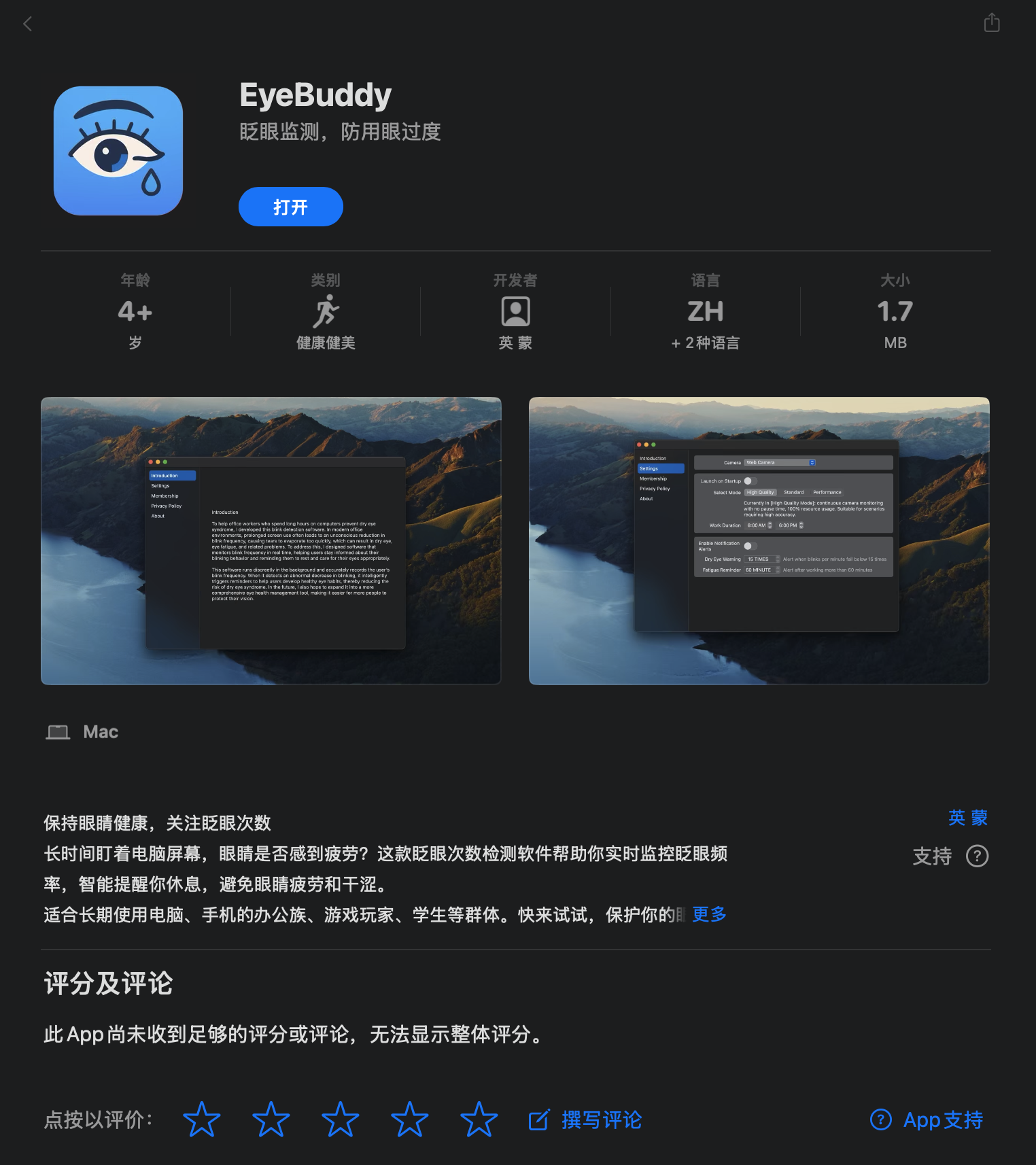Rate the app three stars
Screen dimensions: 1036x1165
point(341,1119)
